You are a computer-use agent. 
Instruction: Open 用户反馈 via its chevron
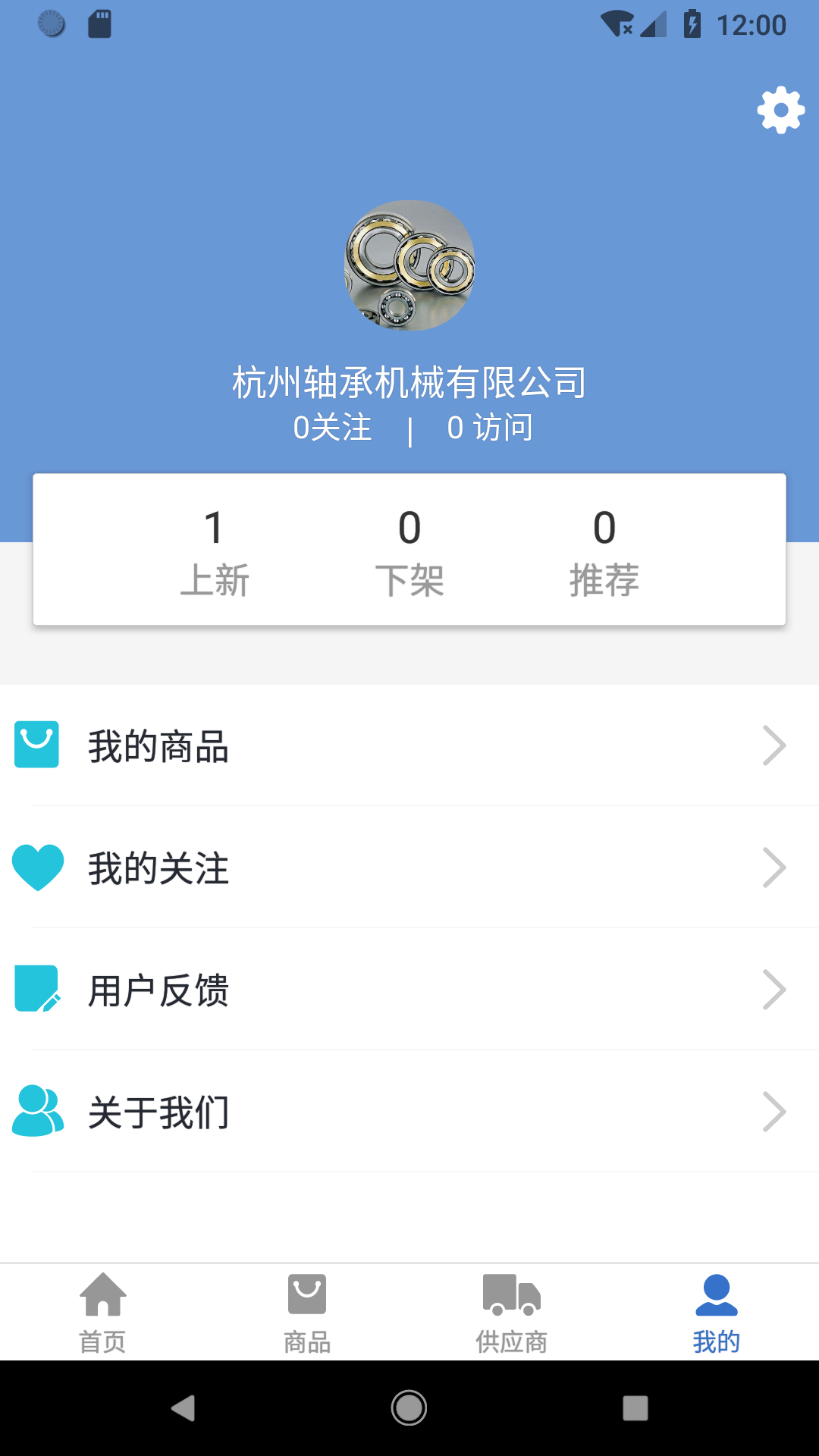point(776,988)
